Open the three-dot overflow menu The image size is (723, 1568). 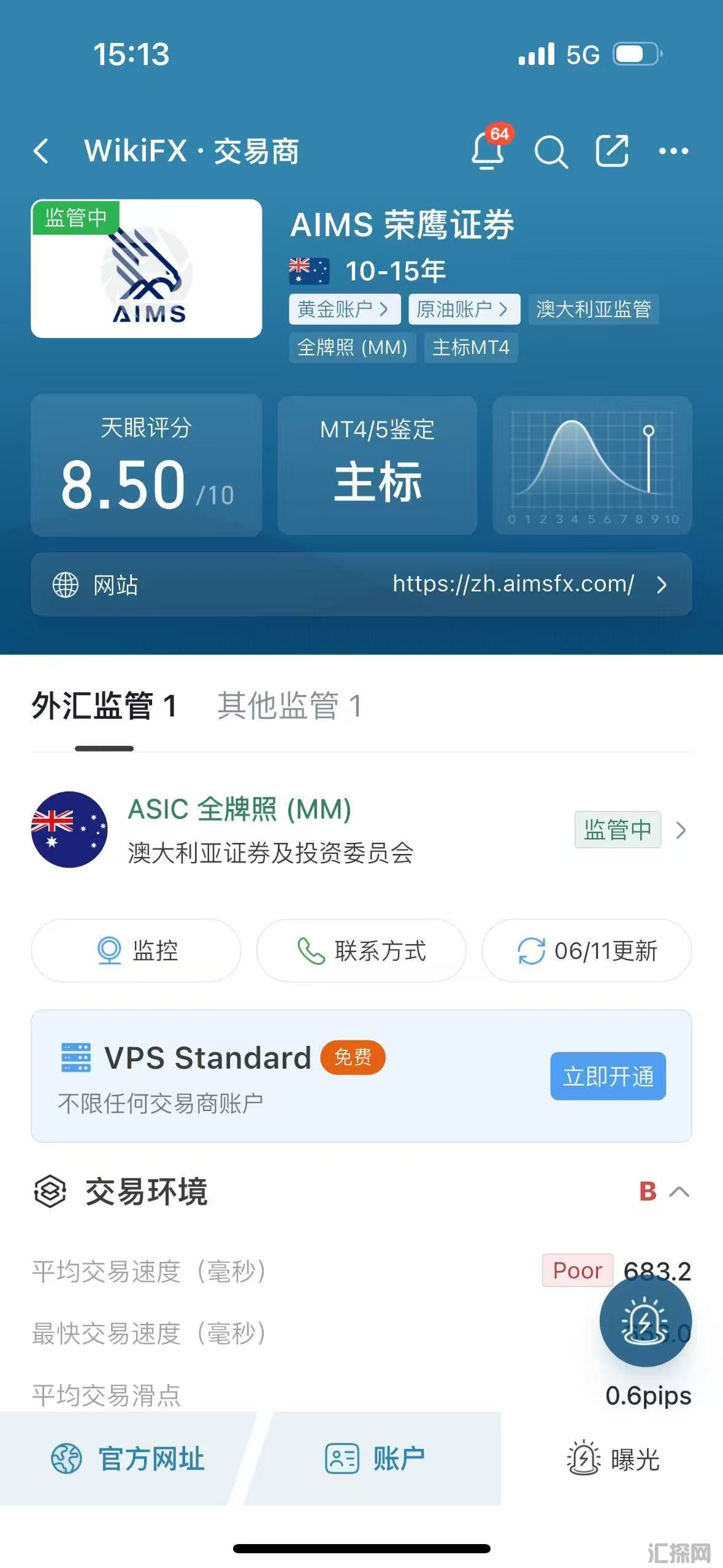[673, 151]
